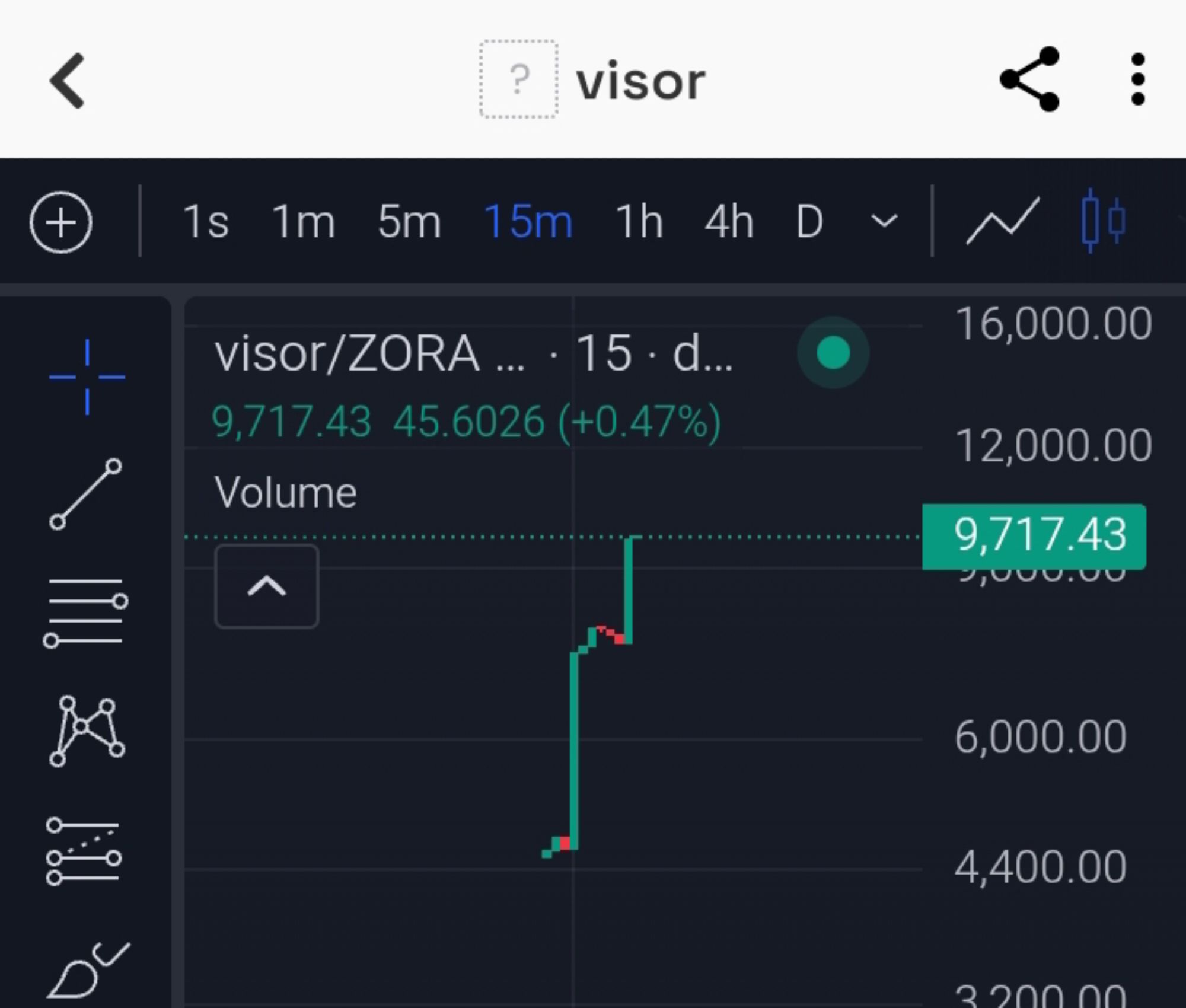The width and height of the screenshot is (1186, 1008).
Task: Open the three-dot overflow menu
Action: [x=1137, y=79]
